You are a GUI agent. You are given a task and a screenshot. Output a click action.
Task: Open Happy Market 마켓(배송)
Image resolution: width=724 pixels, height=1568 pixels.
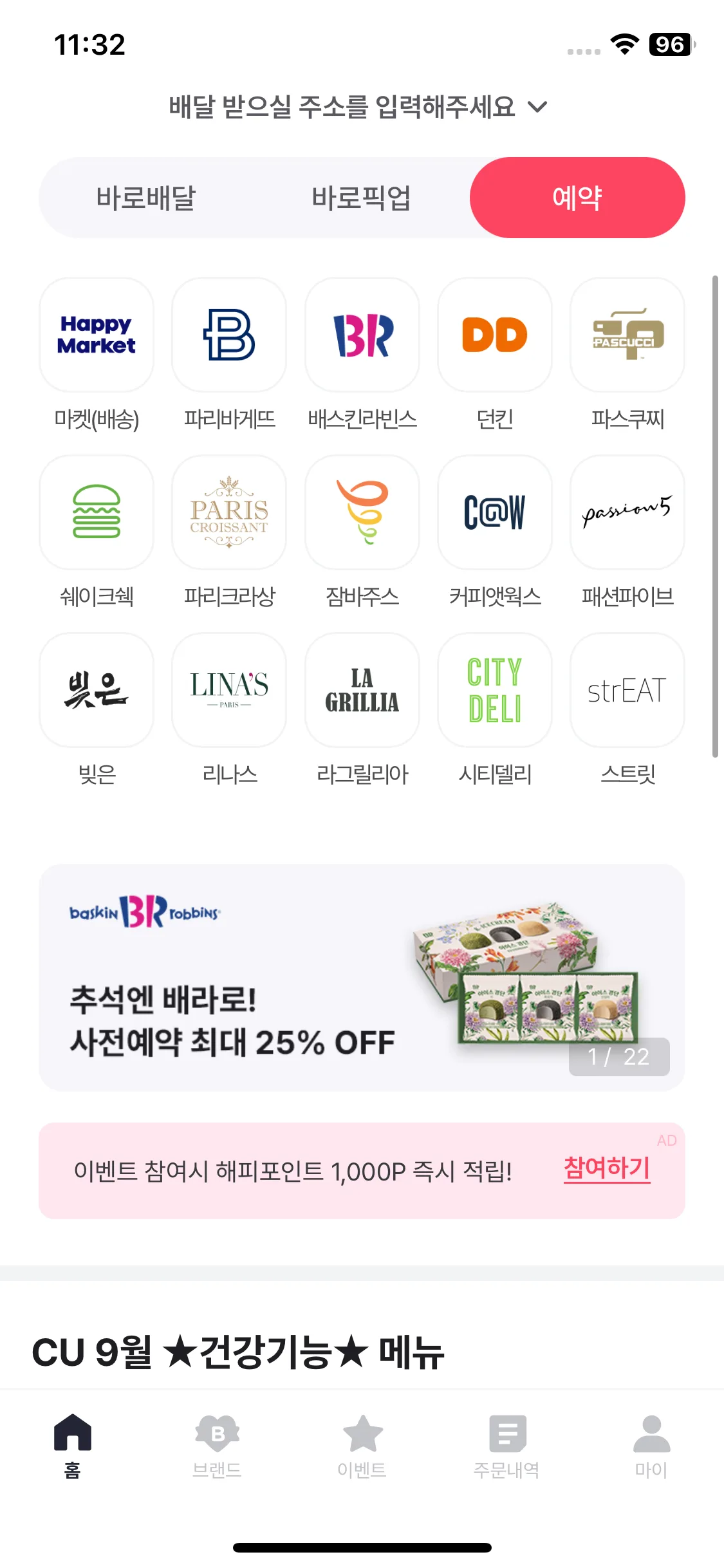coord(97,335)
